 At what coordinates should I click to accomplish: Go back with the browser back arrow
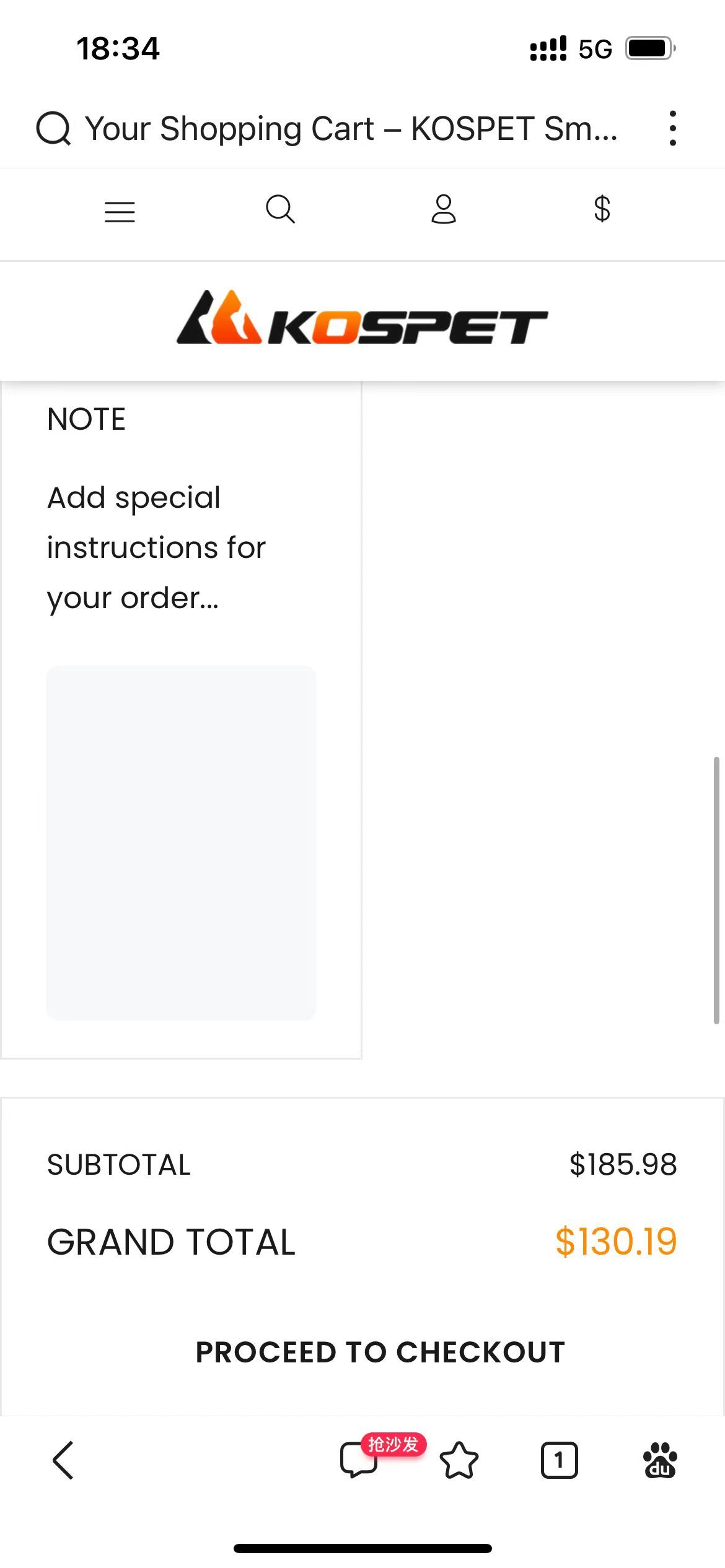(63, 1460)
